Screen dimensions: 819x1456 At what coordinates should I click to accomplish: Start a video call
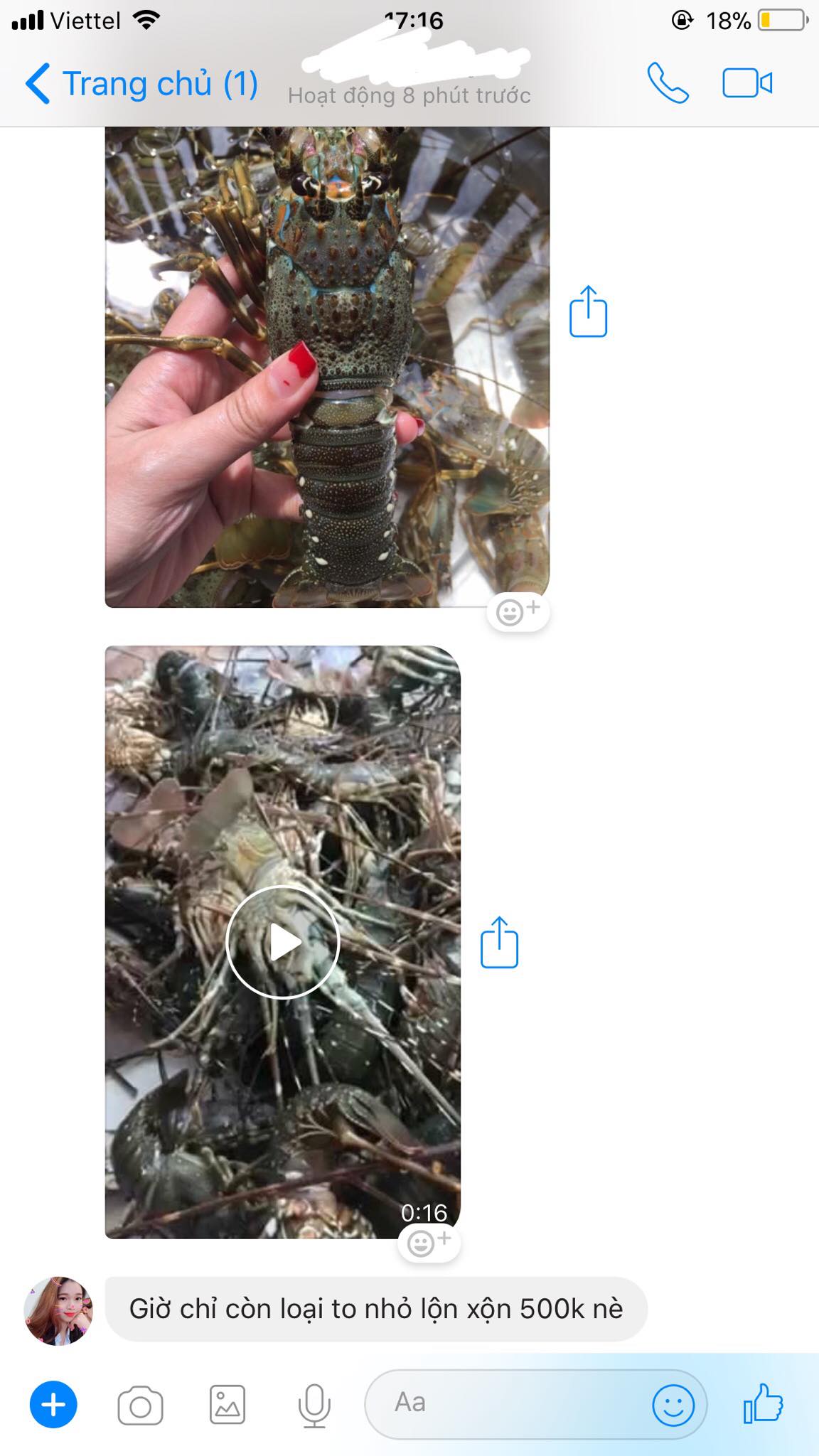tap(747, 84)
